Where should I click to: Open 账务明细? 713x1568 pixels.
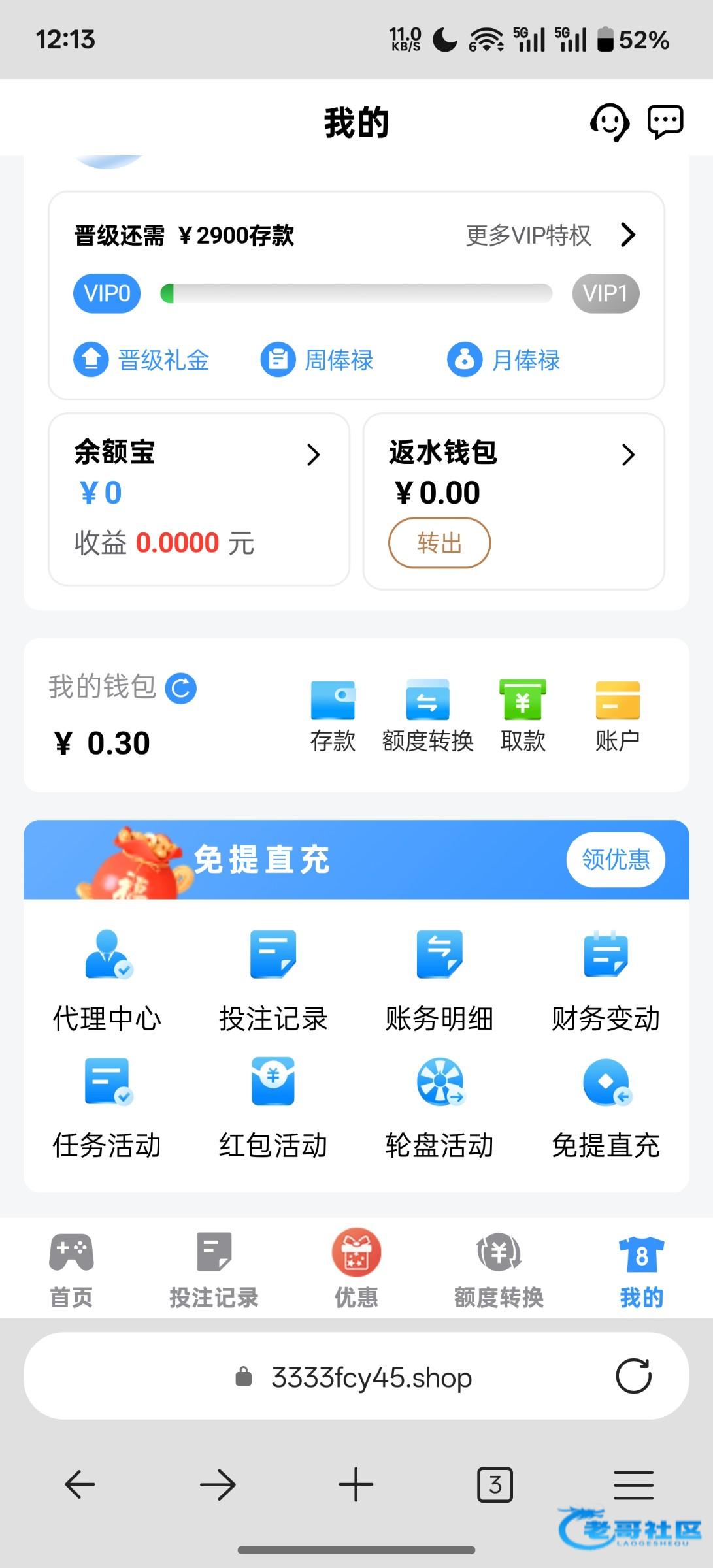pyautogui.click(x=439, y=981)
